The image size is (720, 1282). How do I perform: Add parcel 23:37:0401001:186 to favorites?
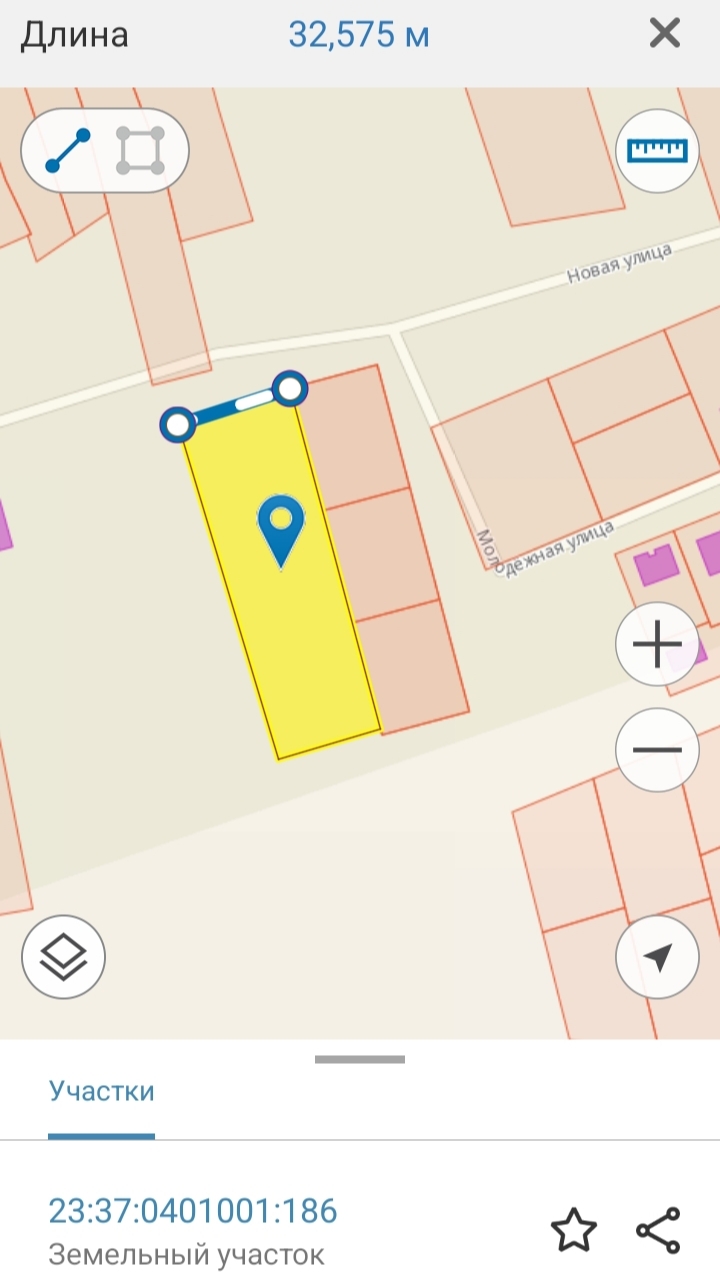tap(574, 1230)
